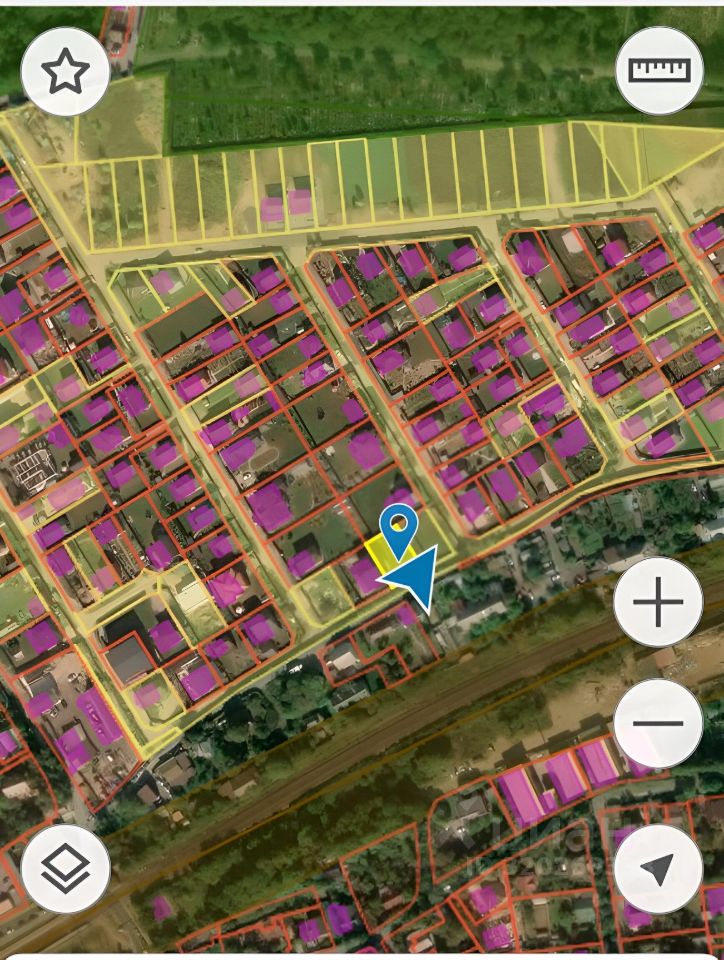Zoom in with the plus button
The image size is (724, 960).
click(x=658, y=603)
